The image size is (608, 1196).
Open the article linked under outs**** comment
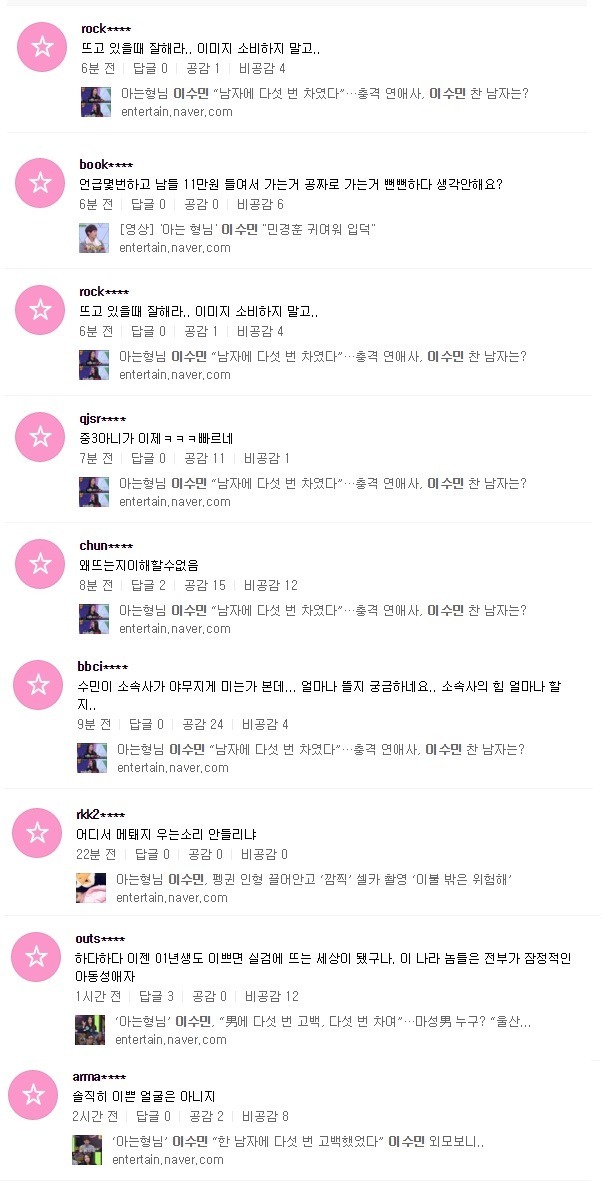325,1022
